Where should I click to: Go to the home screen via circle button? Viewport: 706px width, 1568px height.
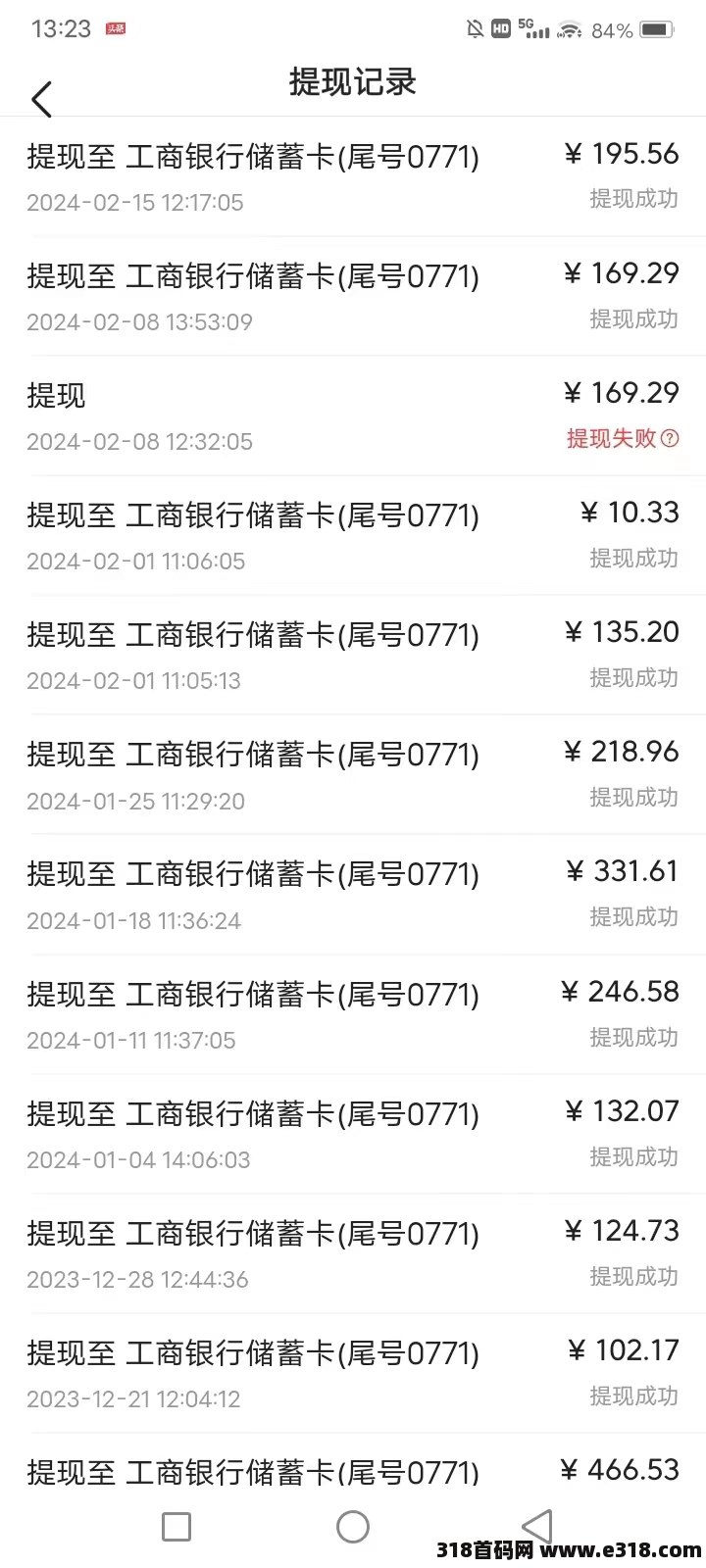[353, 1526]
